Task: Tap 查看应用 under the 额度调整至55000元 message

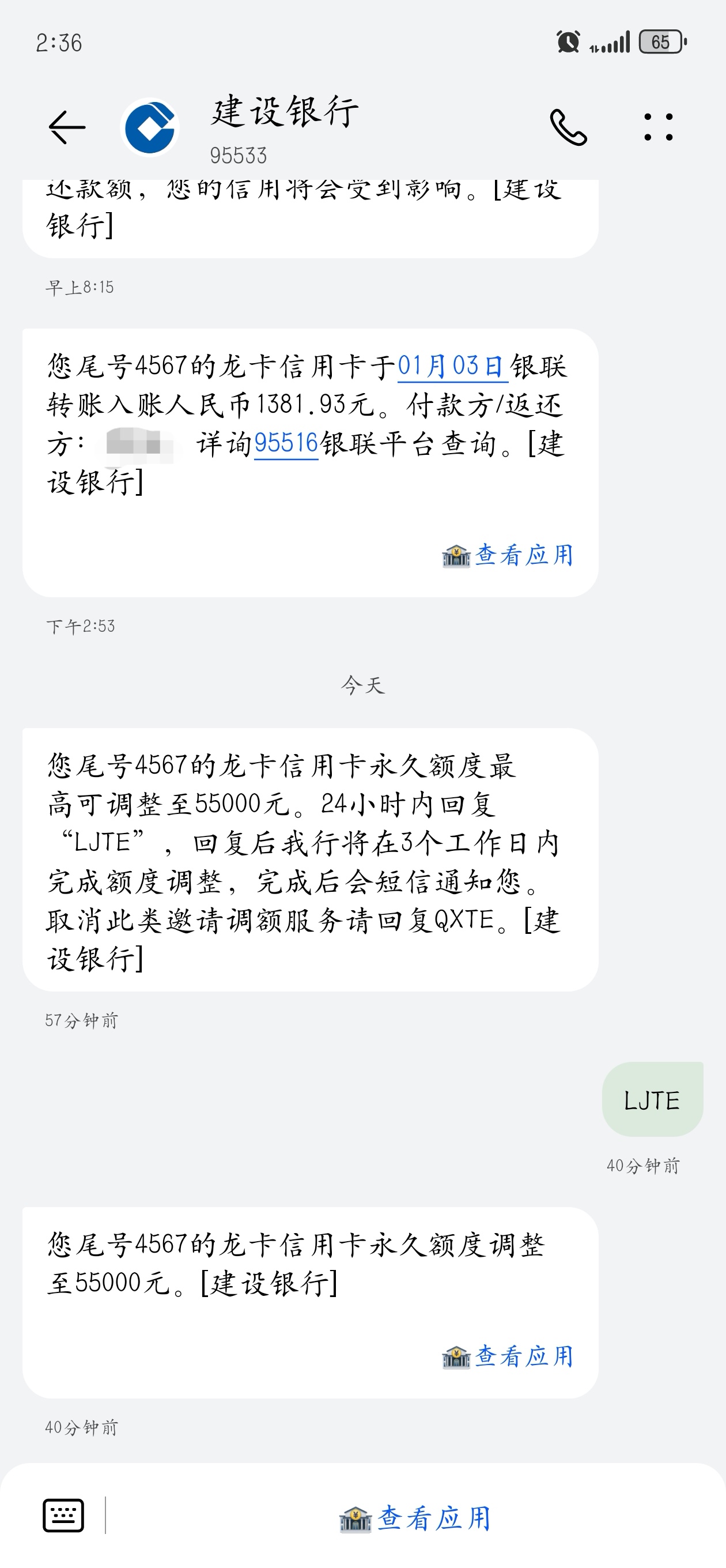Action: click(508, 1356)
